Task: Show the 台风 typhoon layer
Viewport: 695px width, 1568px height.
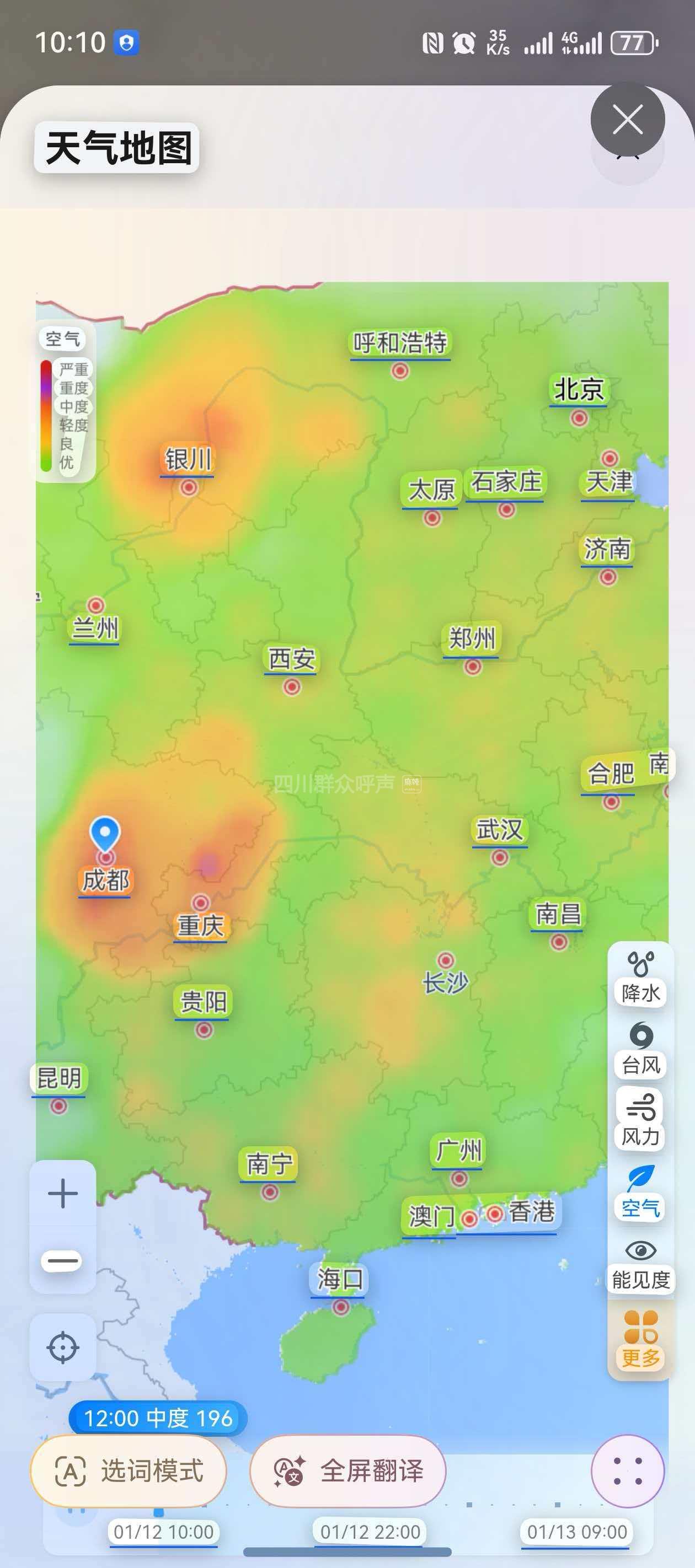Action: (641, 1049)
